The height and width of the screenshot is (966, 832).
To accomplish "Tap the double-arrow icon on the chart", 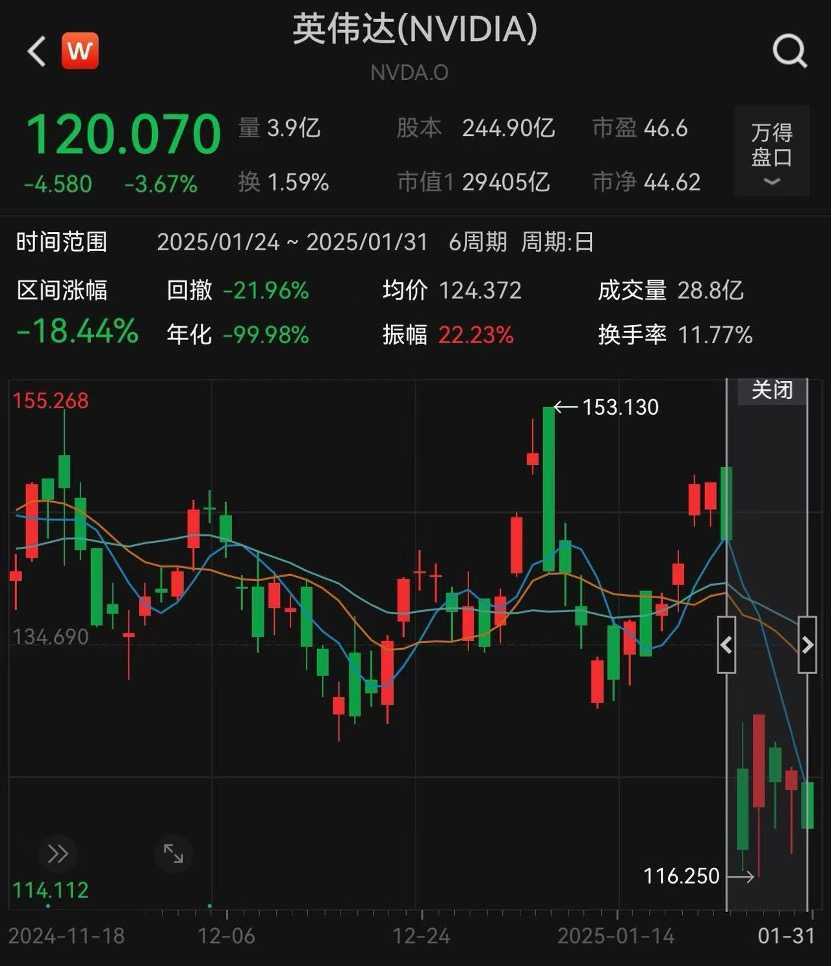I will tap(58, 853).
